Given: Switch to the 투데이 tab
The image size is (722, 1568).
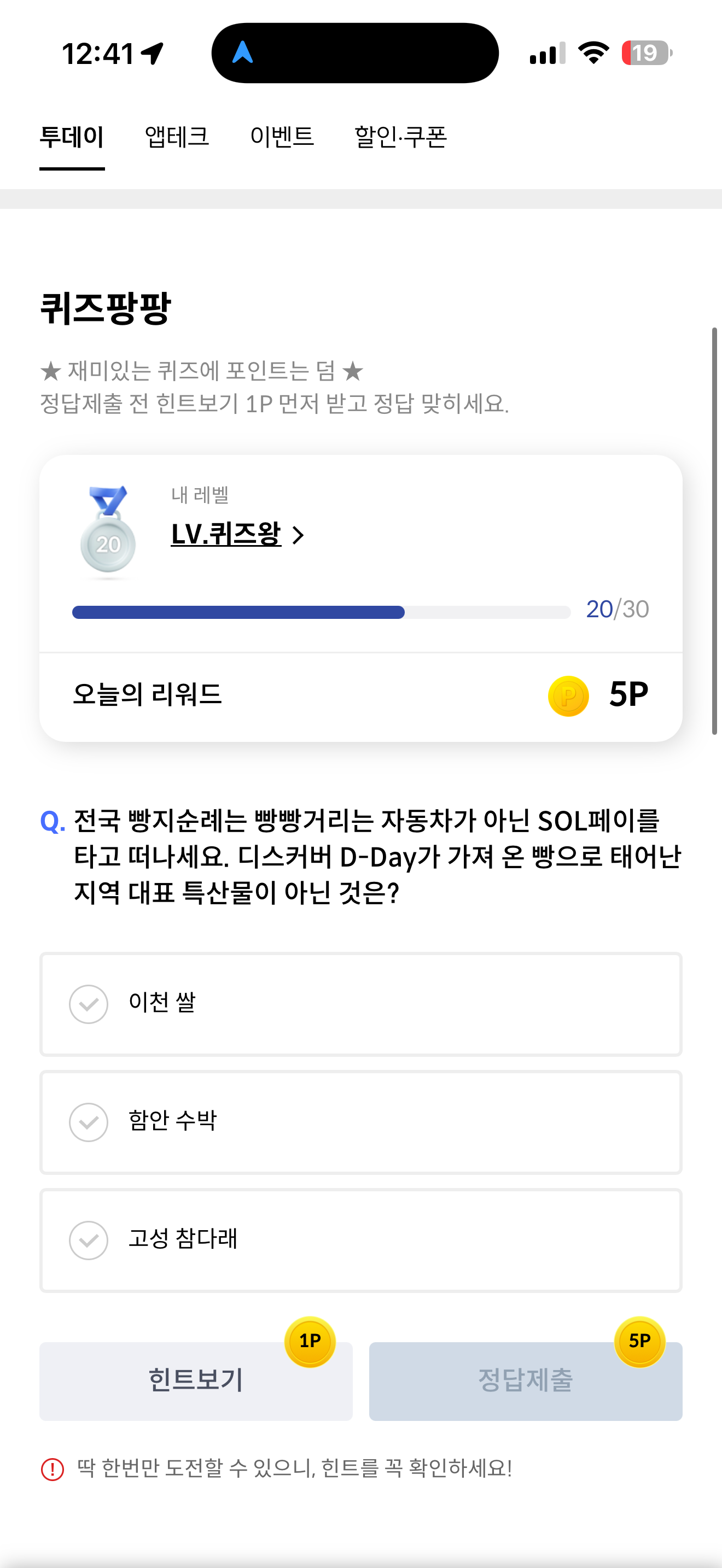Looking at the screenshot, I should [x=72, y=137].
